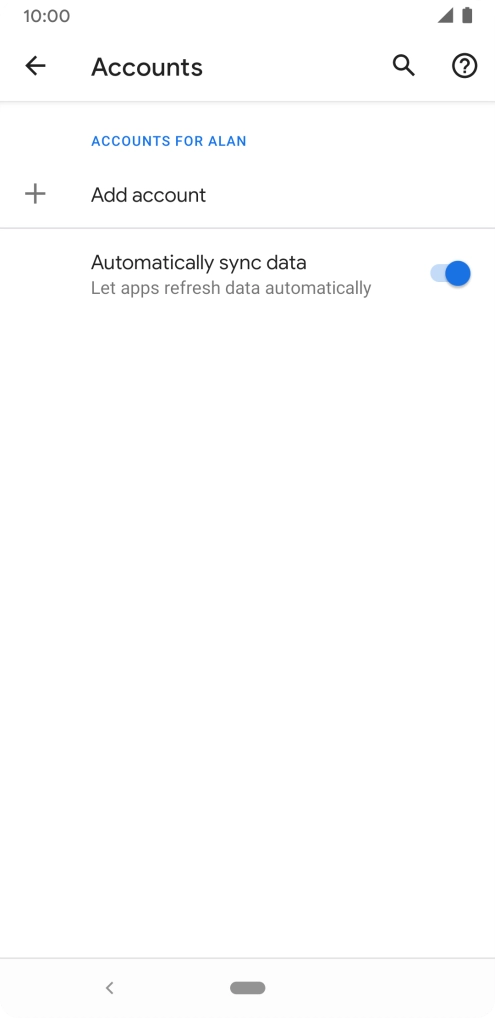Open the help and feedback icon
This screenshot has width=495, height=1018.
[x=464, y=66]
